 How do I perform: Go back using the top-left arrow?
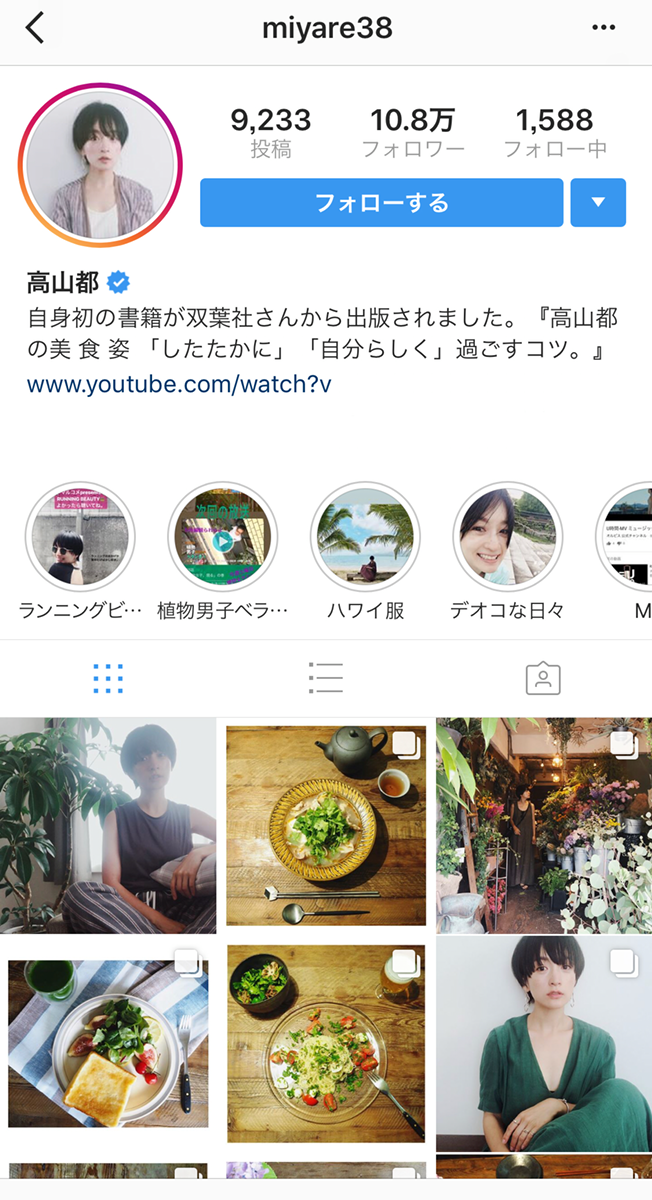click(35, 29)
